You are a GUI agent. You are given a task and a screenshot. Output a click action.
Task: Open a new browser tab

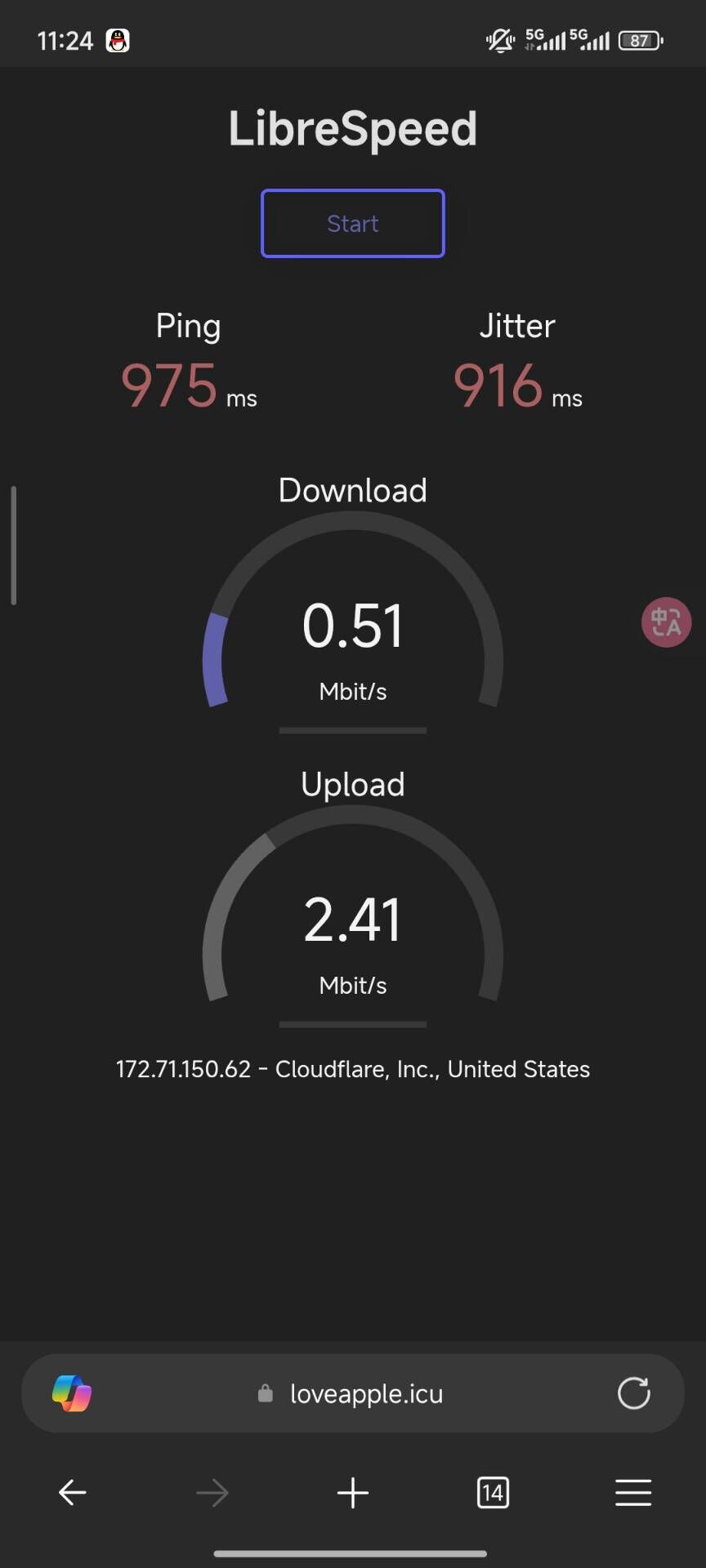(352, 1493)
